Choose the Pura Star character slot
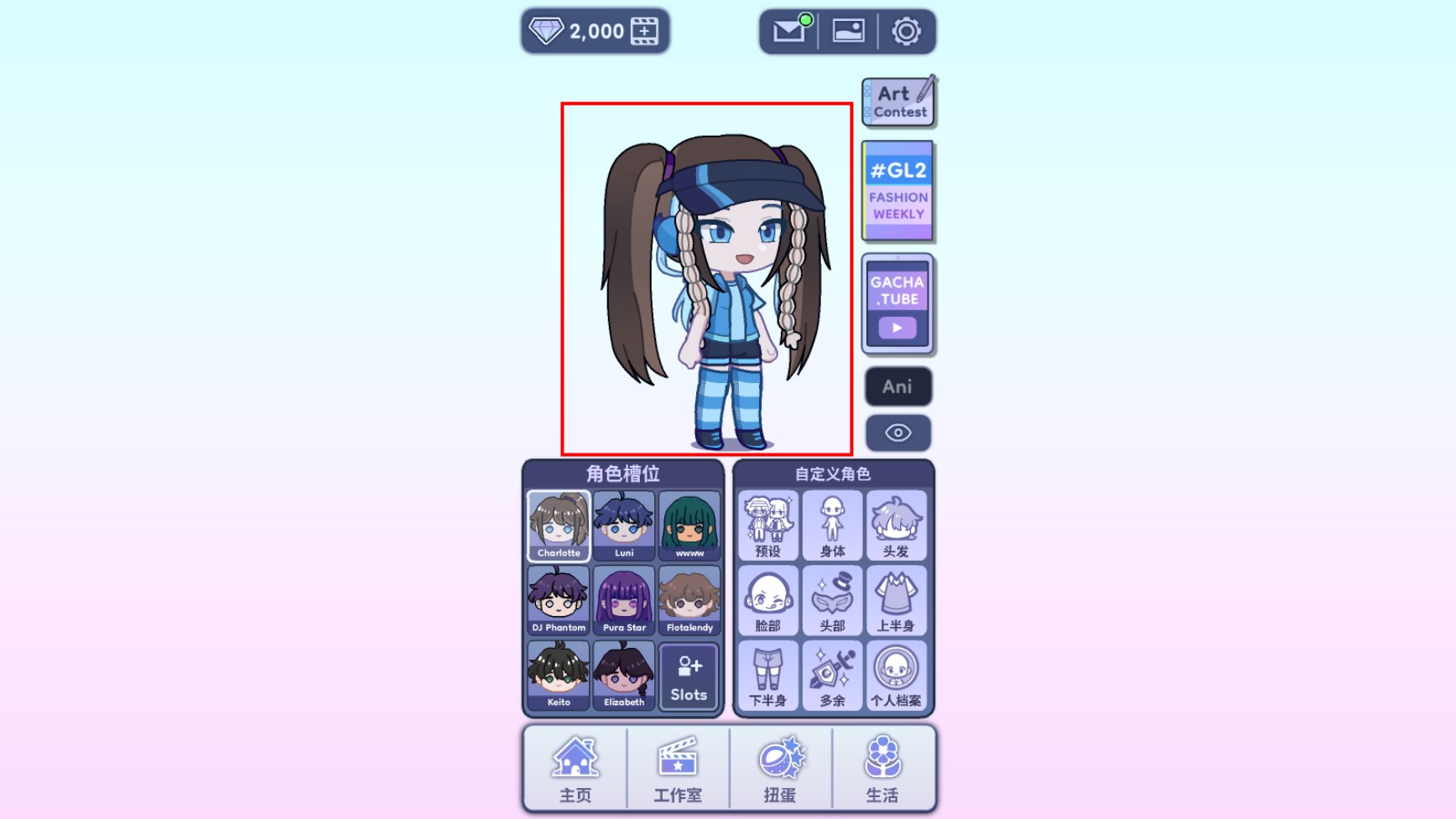This screenshot has height=819, width=1456. tap(624, 600)
